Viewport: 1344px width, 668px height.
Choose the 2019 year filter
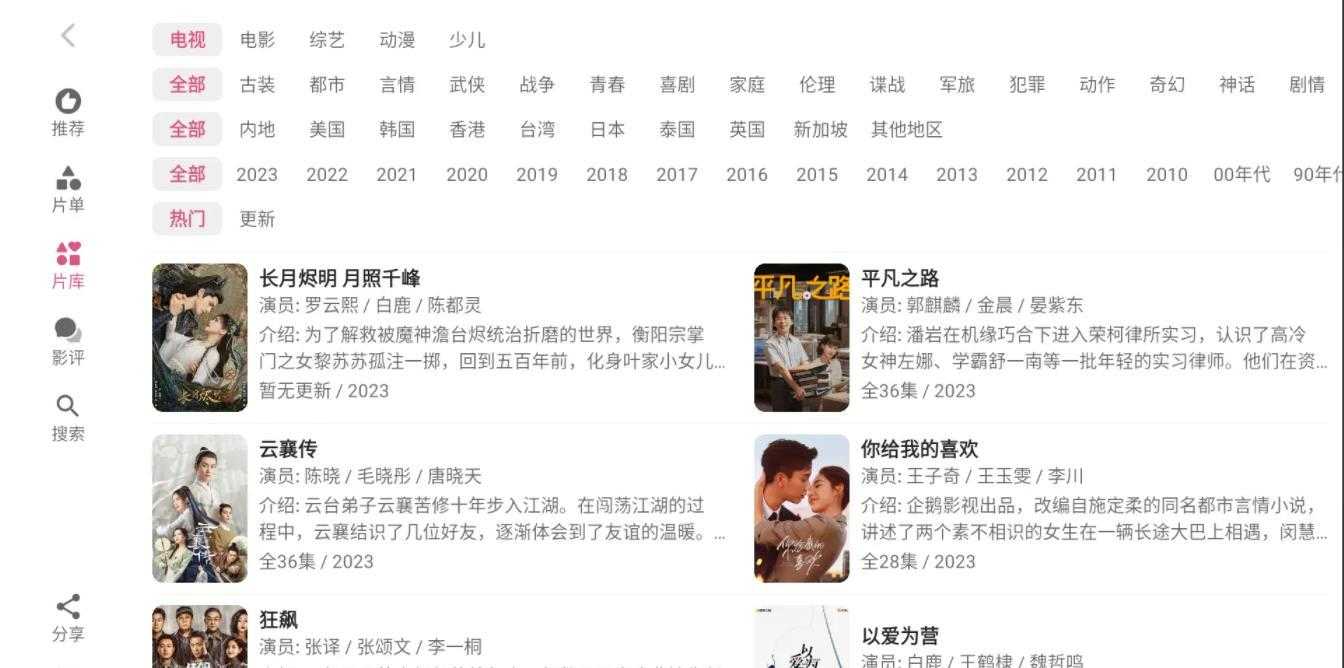(537, 174)
